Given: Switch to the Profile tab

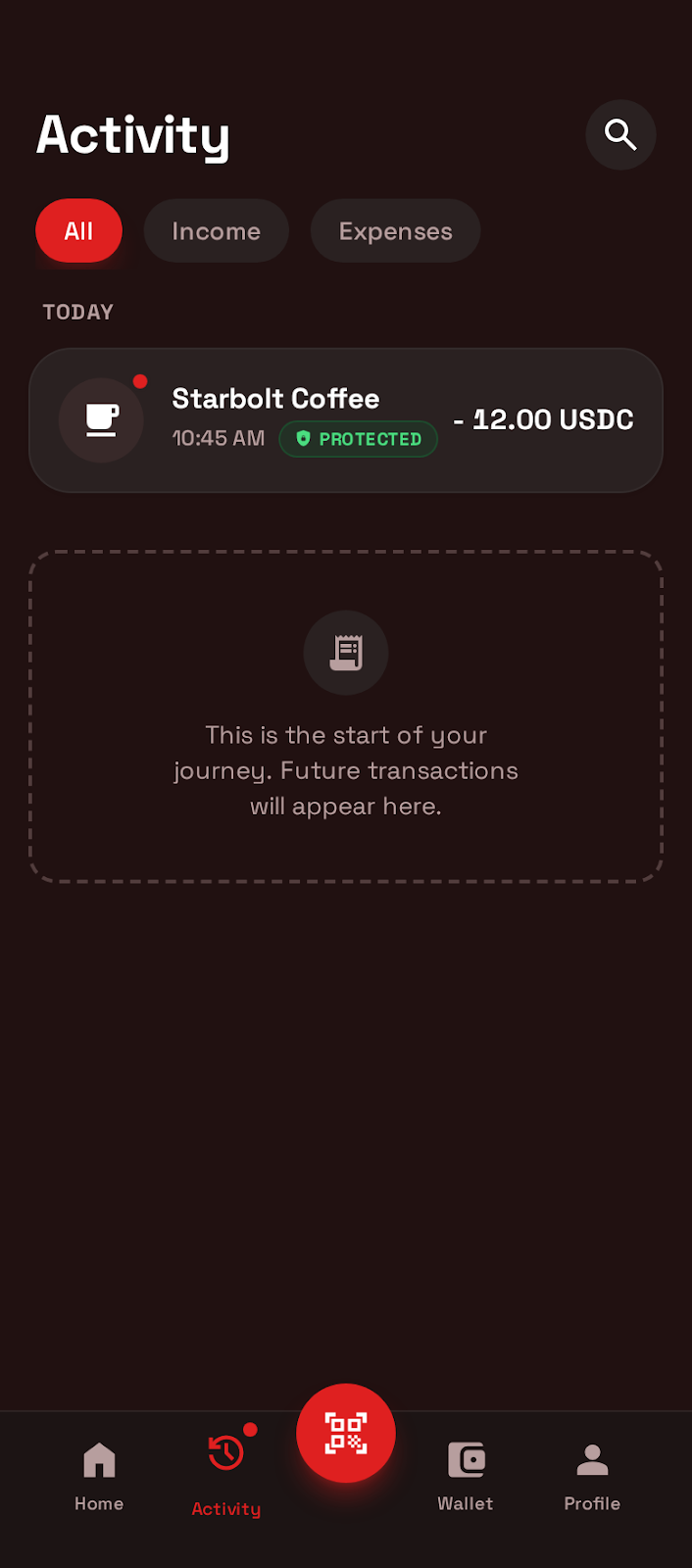Looking at the screenshot, I should pos(592,1476).
